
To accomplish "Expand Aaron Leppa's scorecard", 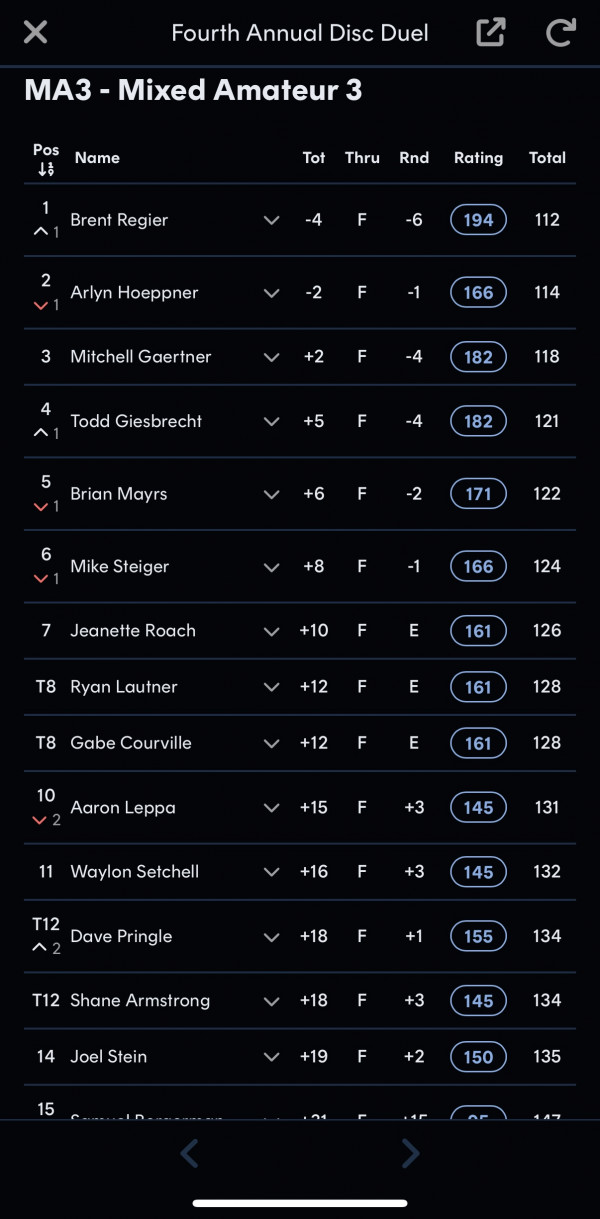I will pyautogui.click(x=271, y=808).
